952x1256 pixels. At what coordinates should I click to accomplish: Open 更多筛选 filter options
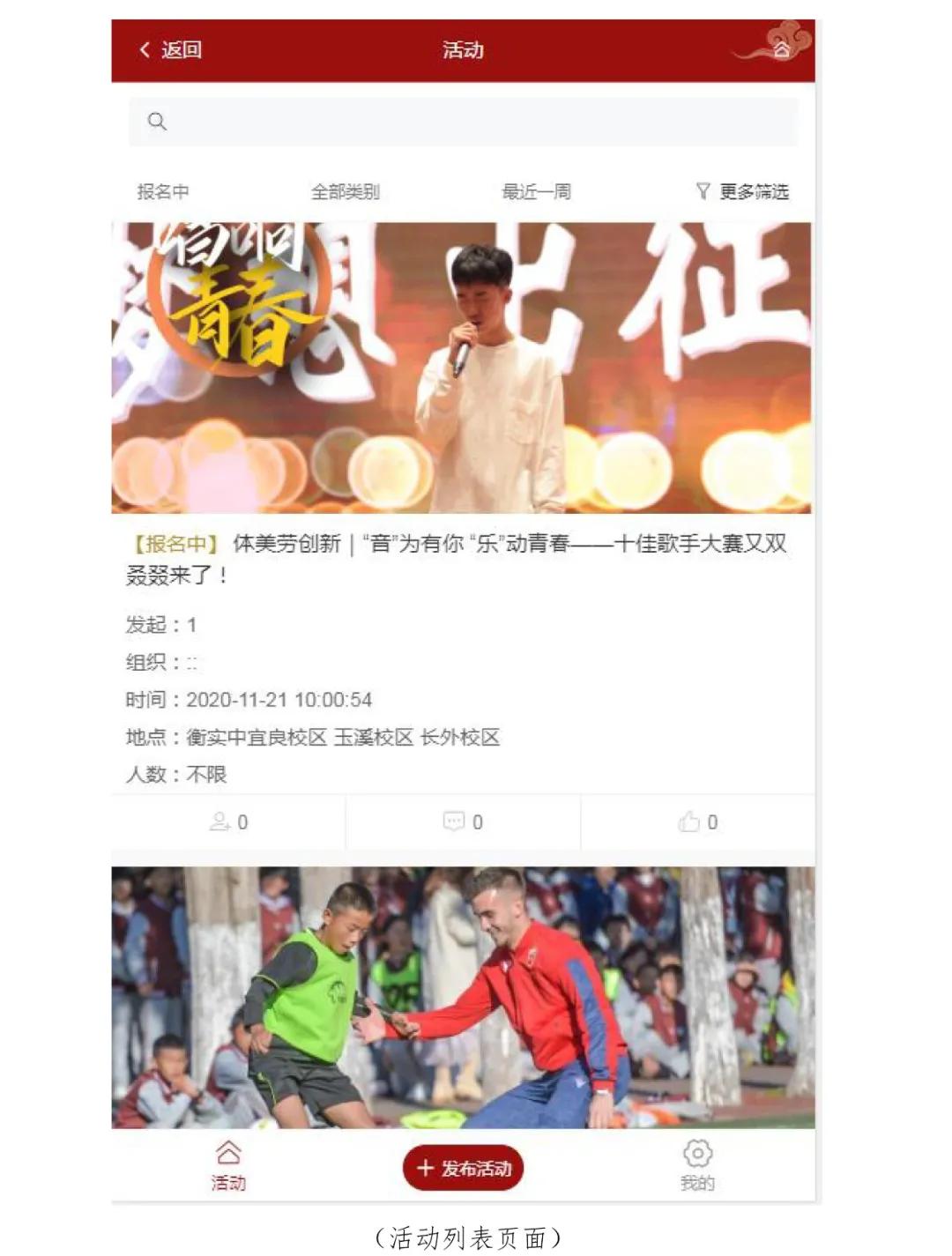coord(742,191)
